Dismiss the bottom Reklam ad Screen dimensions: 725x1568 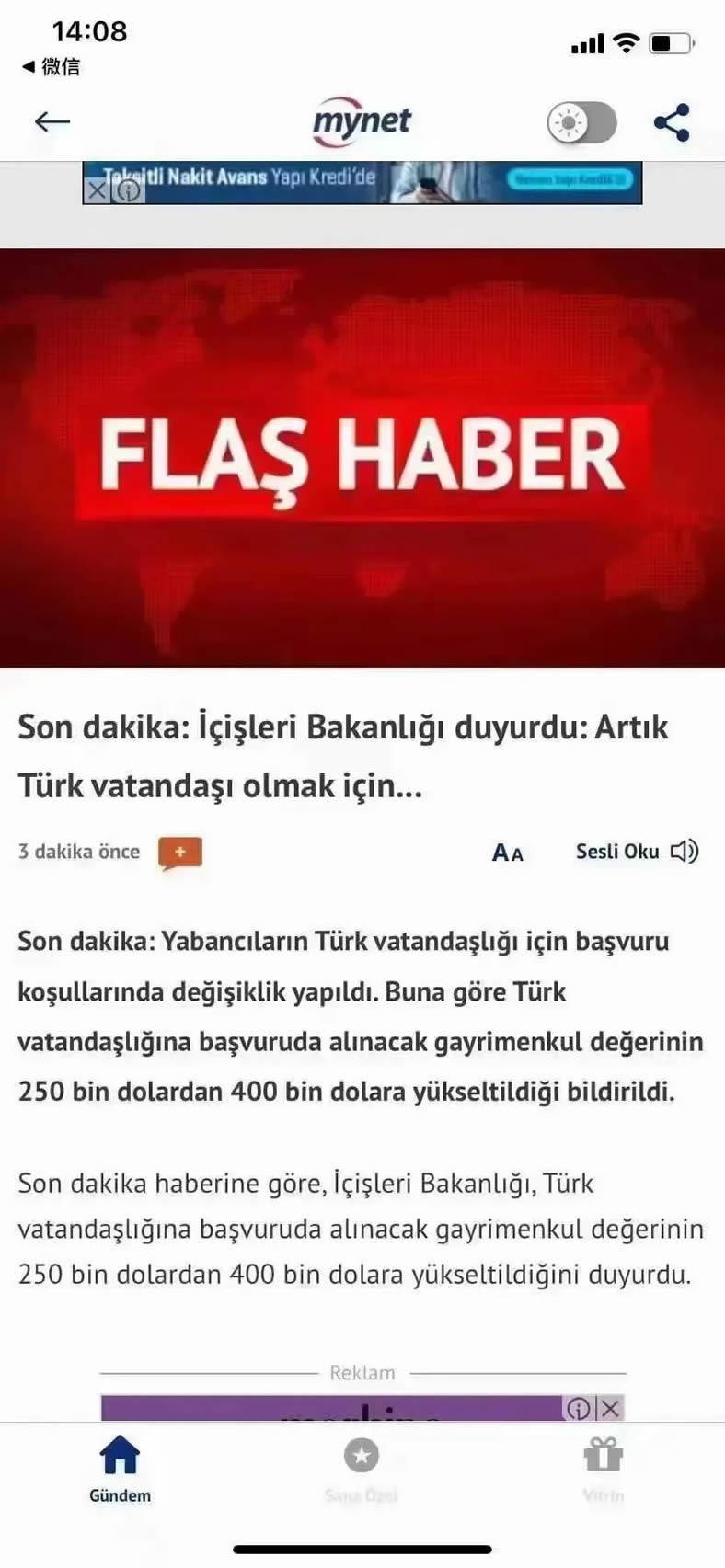pos(611,1408)
